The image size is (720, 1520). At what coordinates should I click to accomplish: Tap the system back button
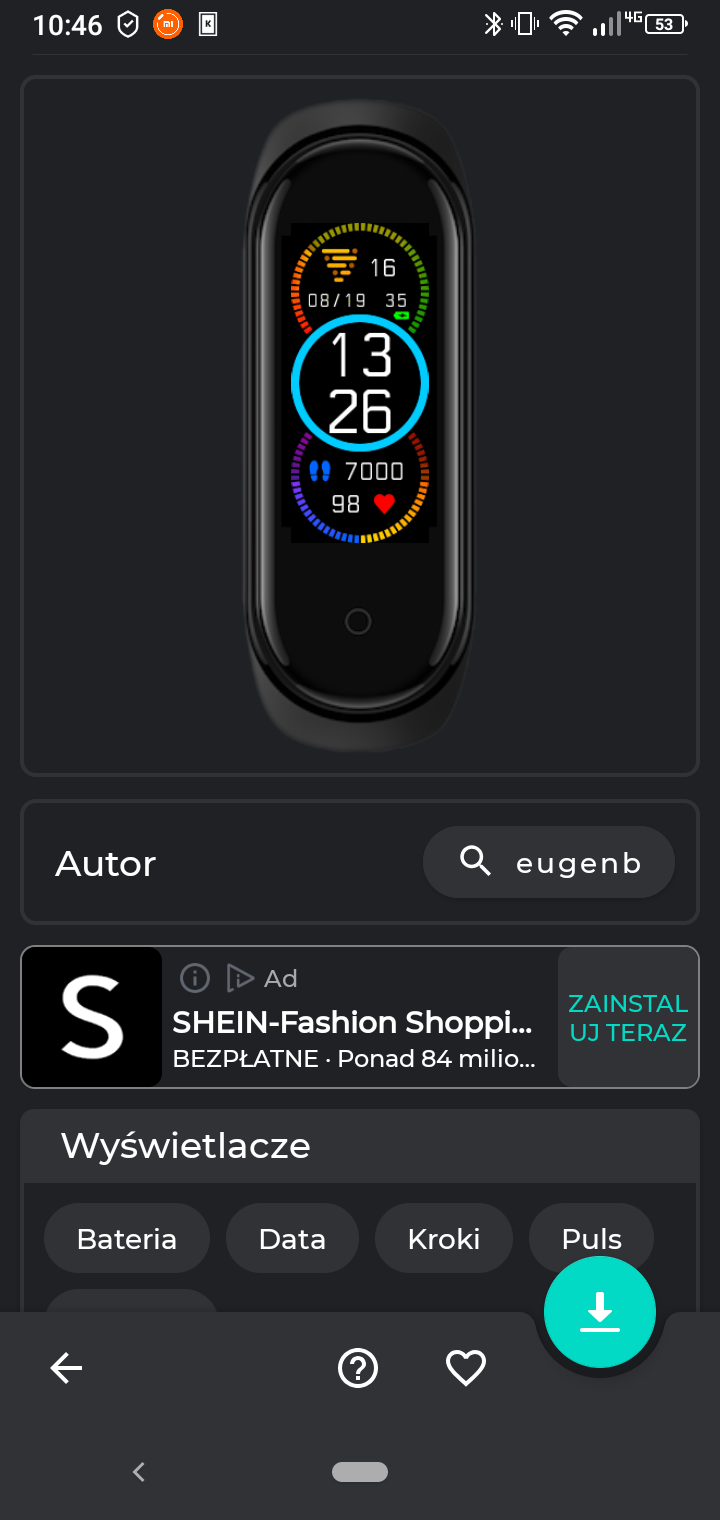(x=139, y=1471)
